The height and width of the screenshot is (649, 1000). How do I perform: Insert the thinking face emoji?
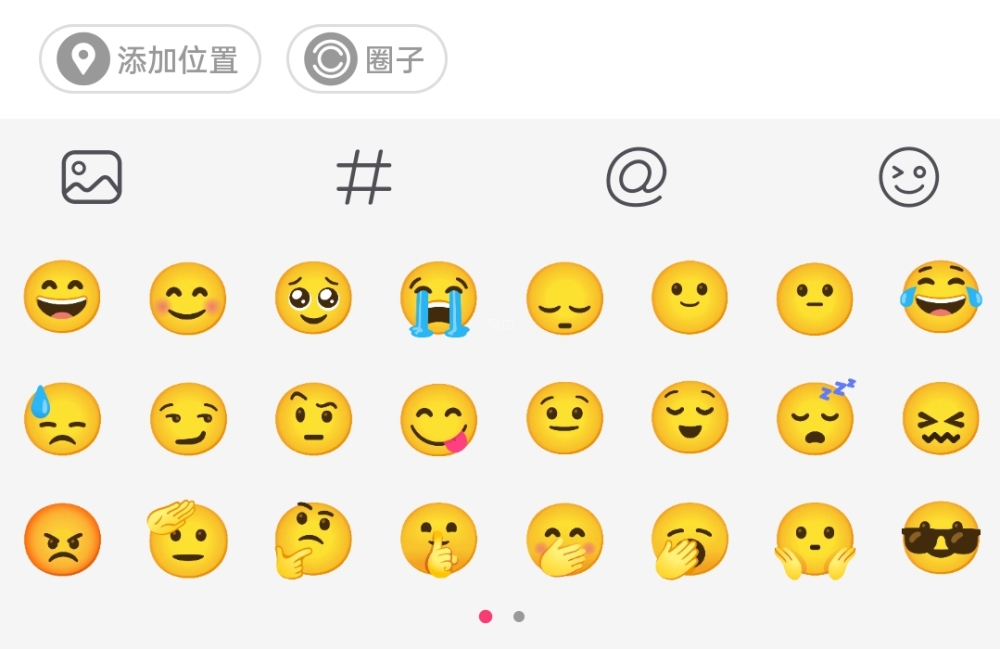(x=312, y=539)
